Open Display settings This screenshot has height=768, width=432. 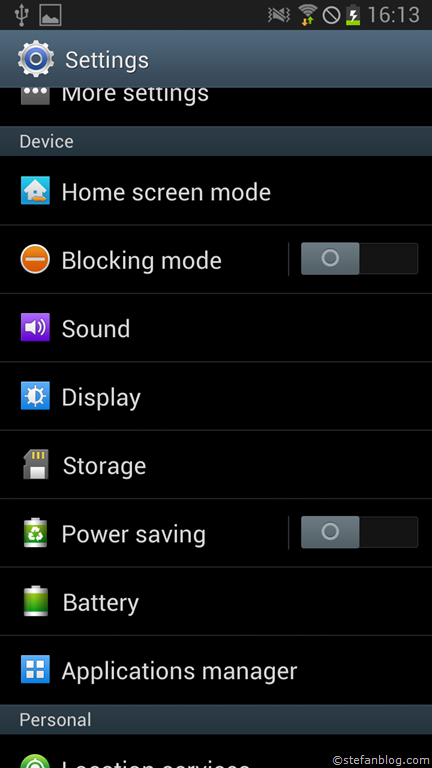(x=216, y=397)
